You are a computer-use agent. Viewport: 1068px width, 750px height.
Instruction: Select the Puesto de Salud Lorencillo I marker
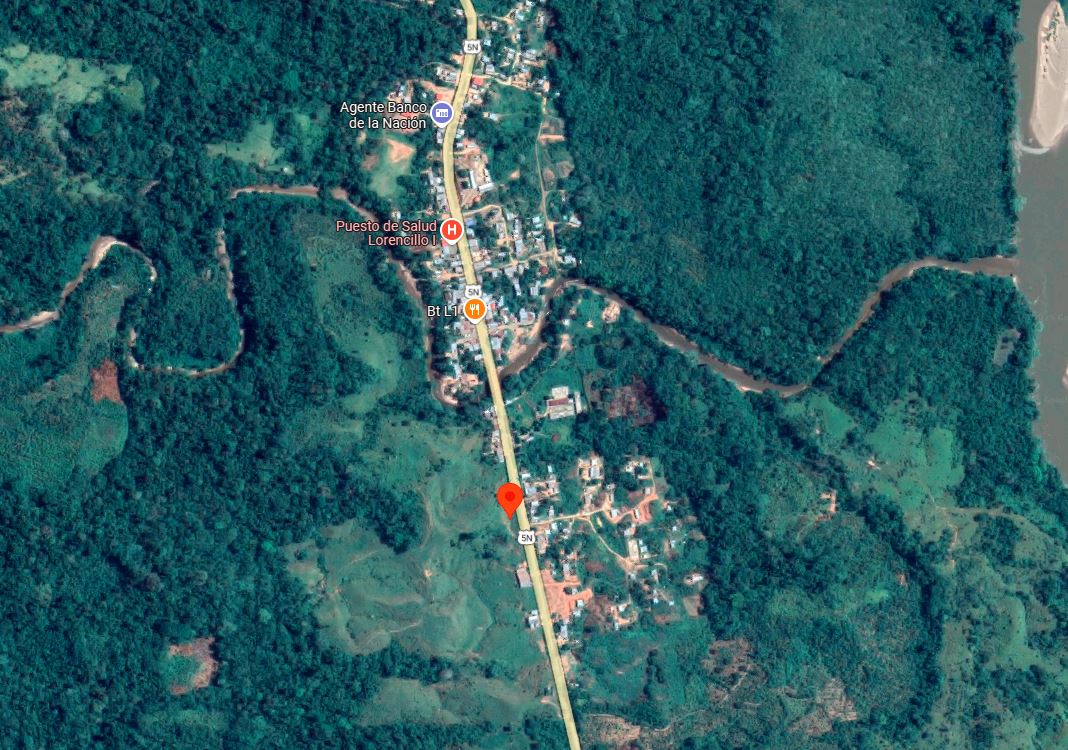click(451, 232)
